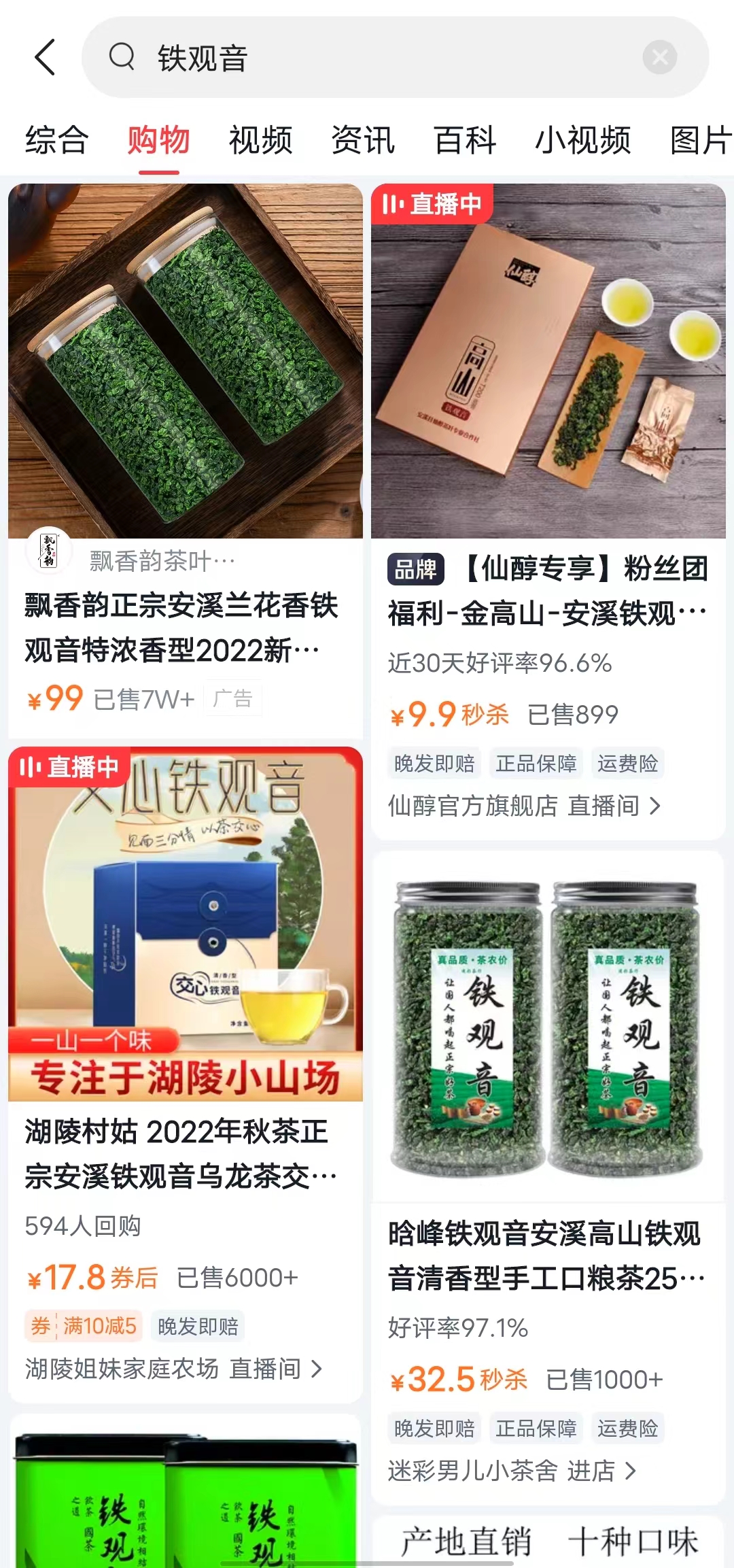The width and height of the screenshot is (734, 1568).
Task: Enter 仙醇官方旗舰店 直播间
Action: pyautogui.click(x=523, y=806)
